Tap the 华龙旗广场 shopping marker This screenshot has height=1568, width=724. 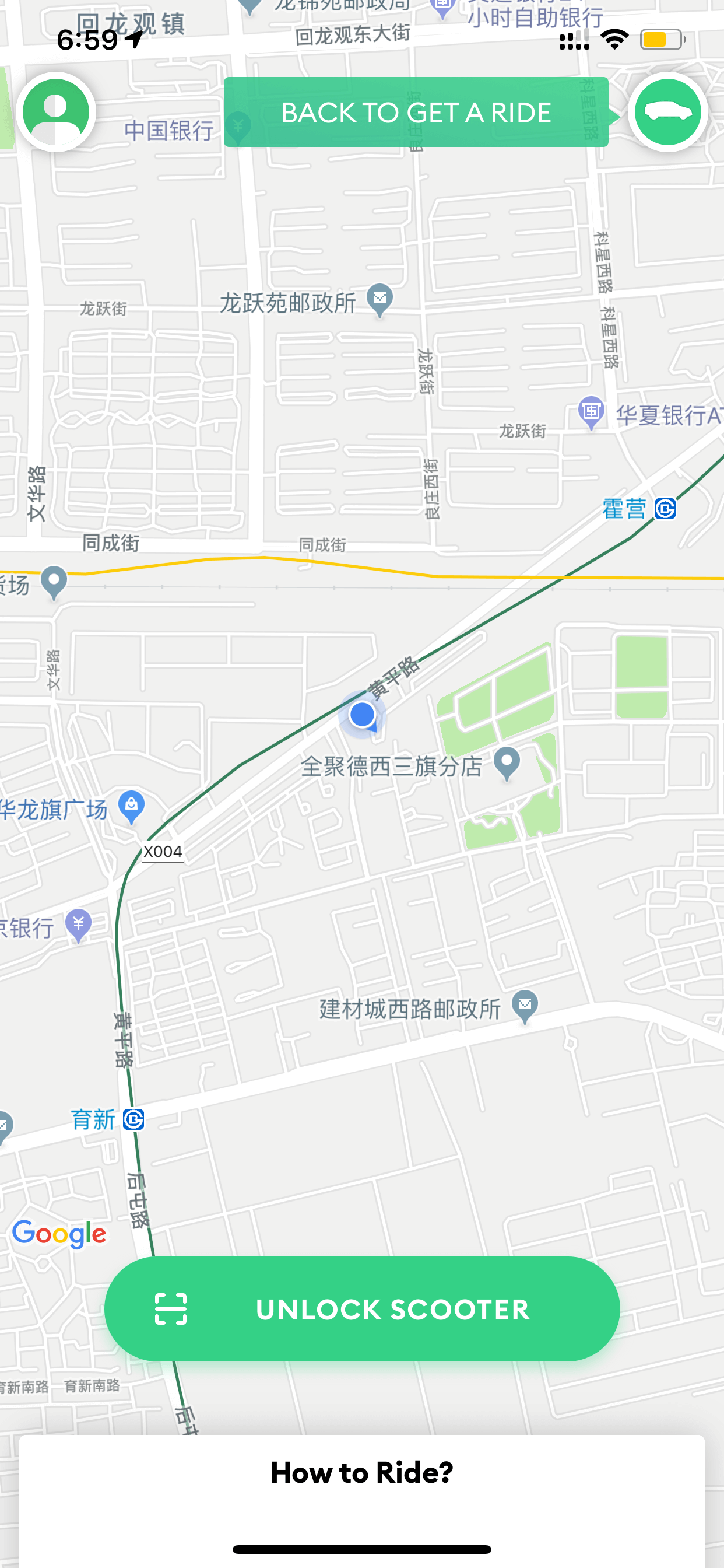[x=131, y=807]
